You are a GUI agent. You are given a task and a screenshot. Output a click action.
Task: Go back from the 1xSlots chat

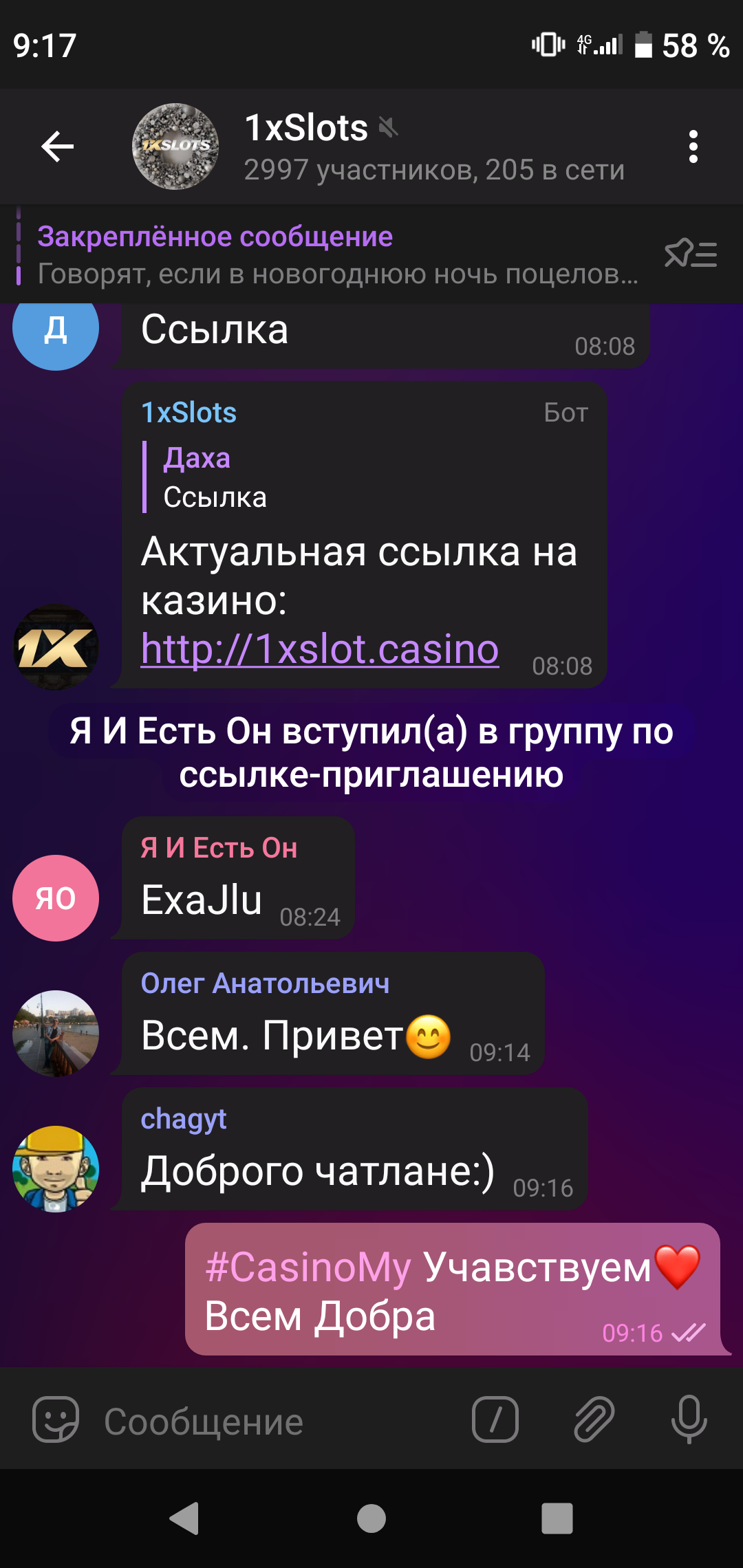[58, 146]
